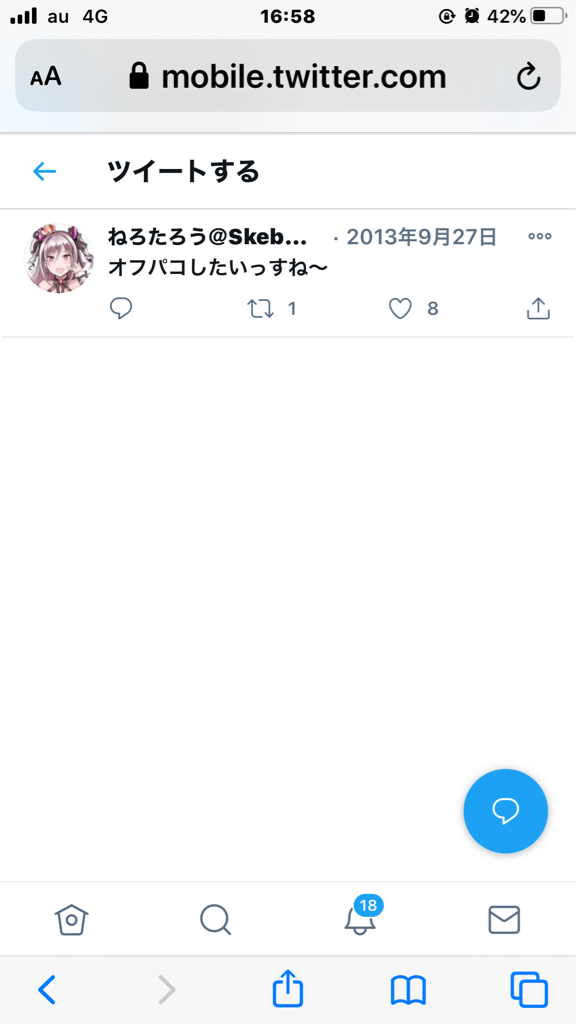Reload the page in Safari
The image size is (576, 1024).
(528, 76)
